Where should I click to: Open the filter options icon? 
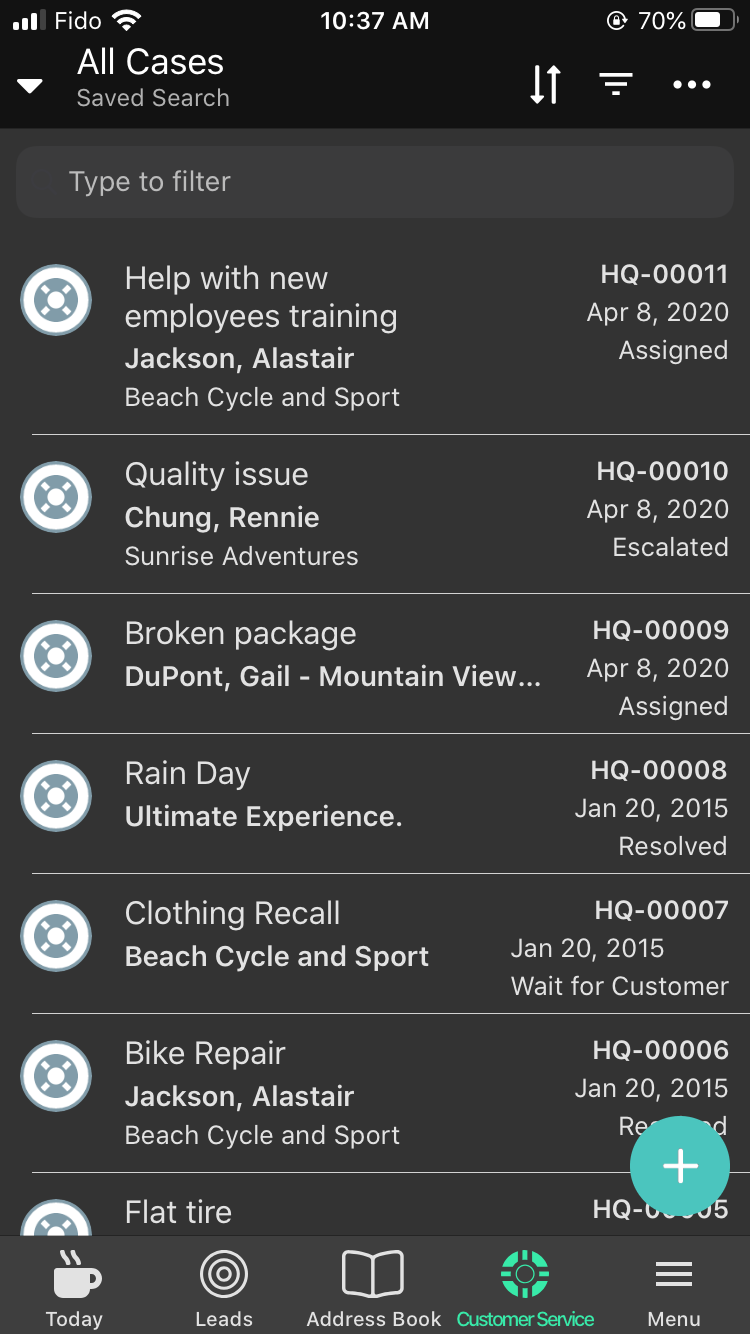(x=616, y=85)
